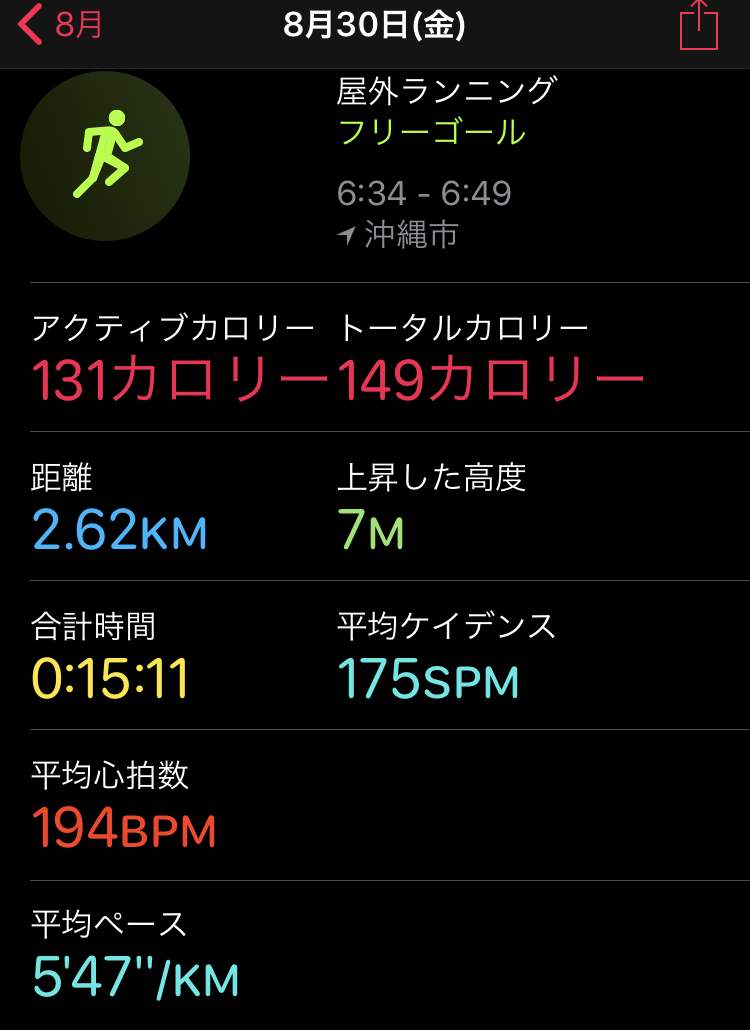
Task: Share this outdoor running workout
Action: point(698,25)
